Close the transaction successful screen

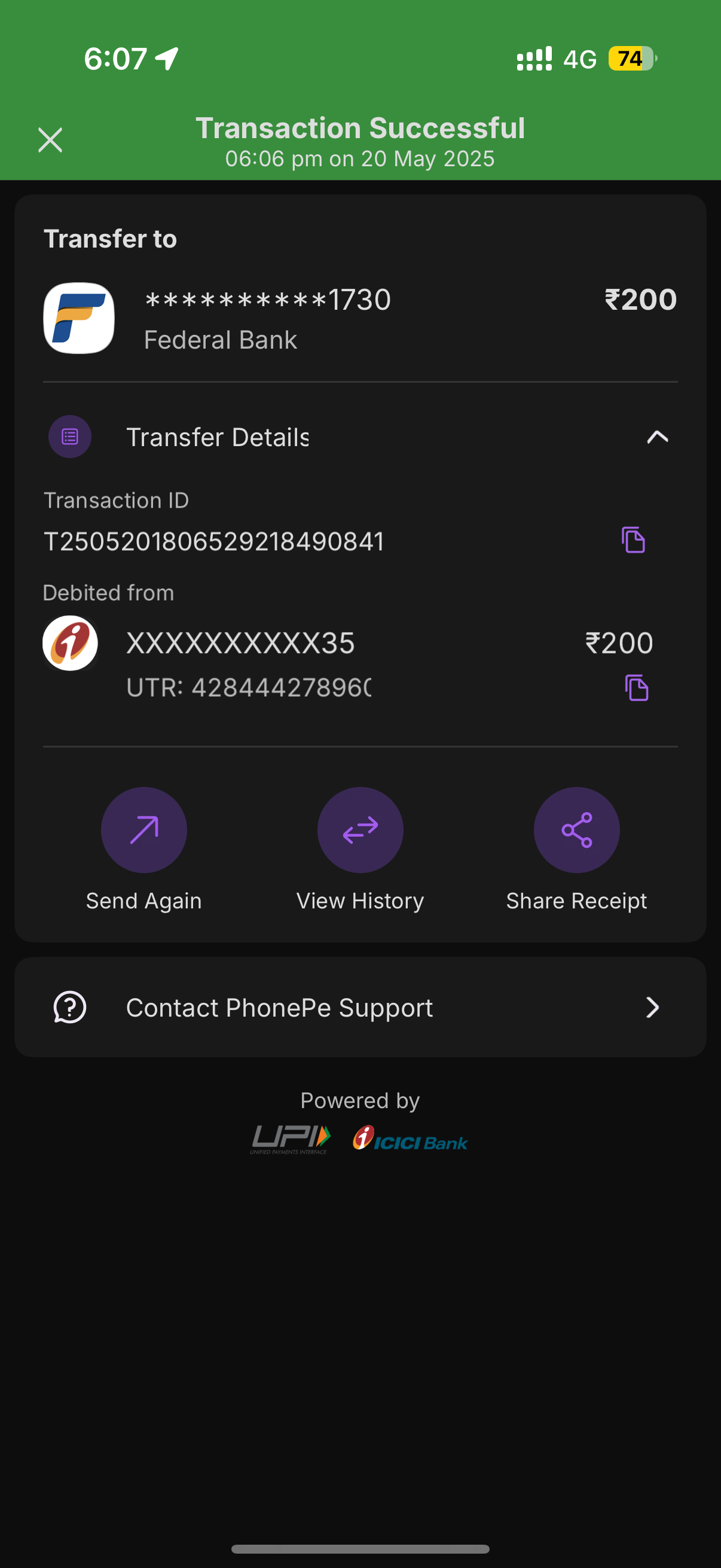(50, 140)
